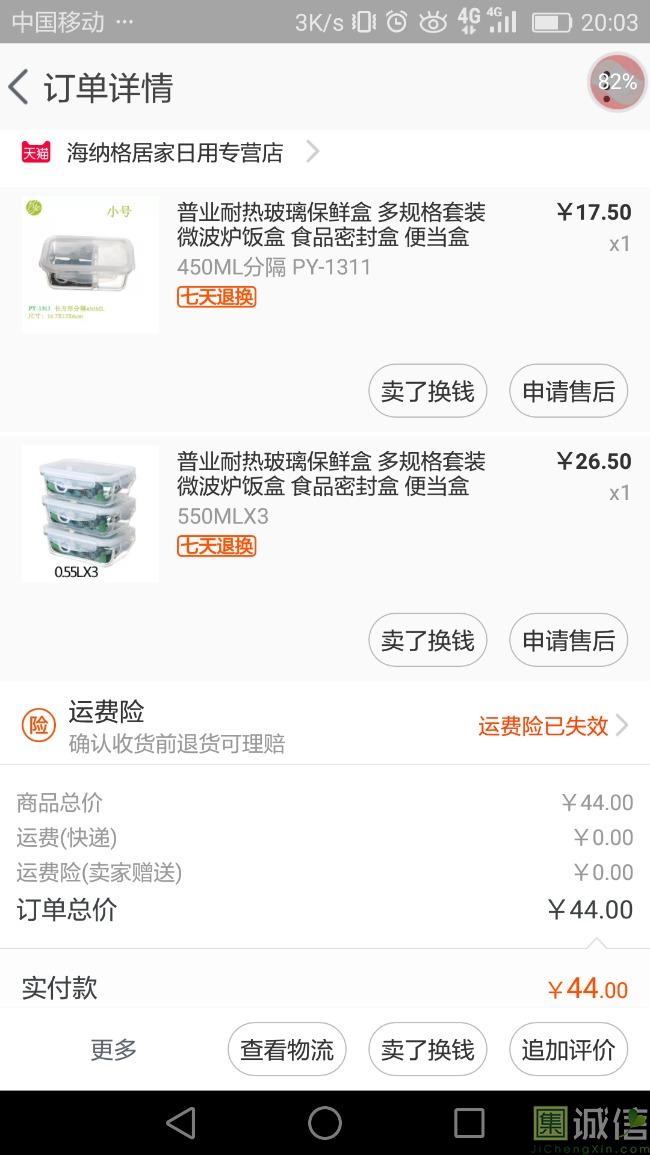Go to the system home screen
Viewport: 650px width, 1155px height.
(325, 1123)
